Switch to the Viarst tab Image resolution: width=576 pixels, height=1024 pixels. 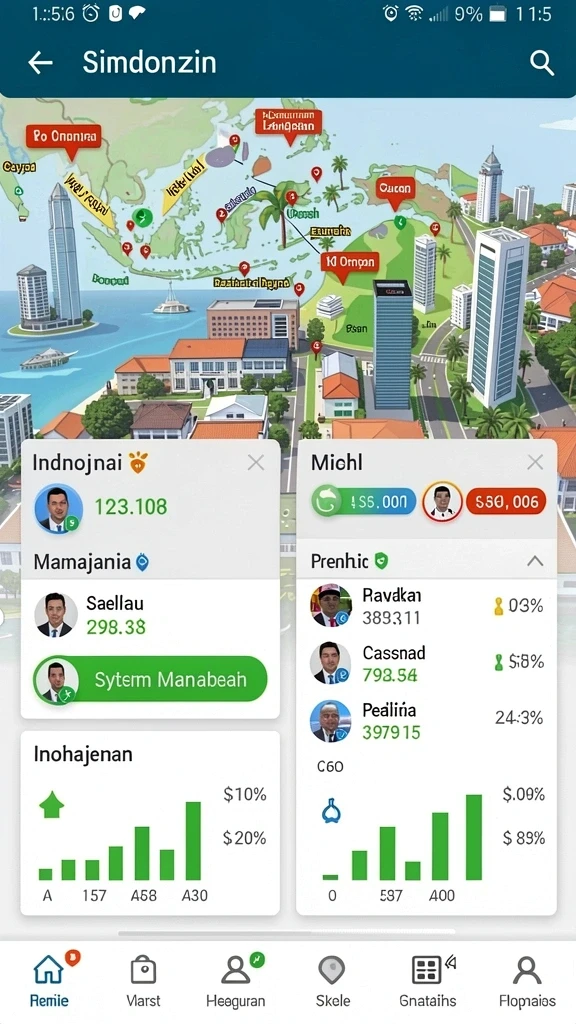[x=143, y=980]
